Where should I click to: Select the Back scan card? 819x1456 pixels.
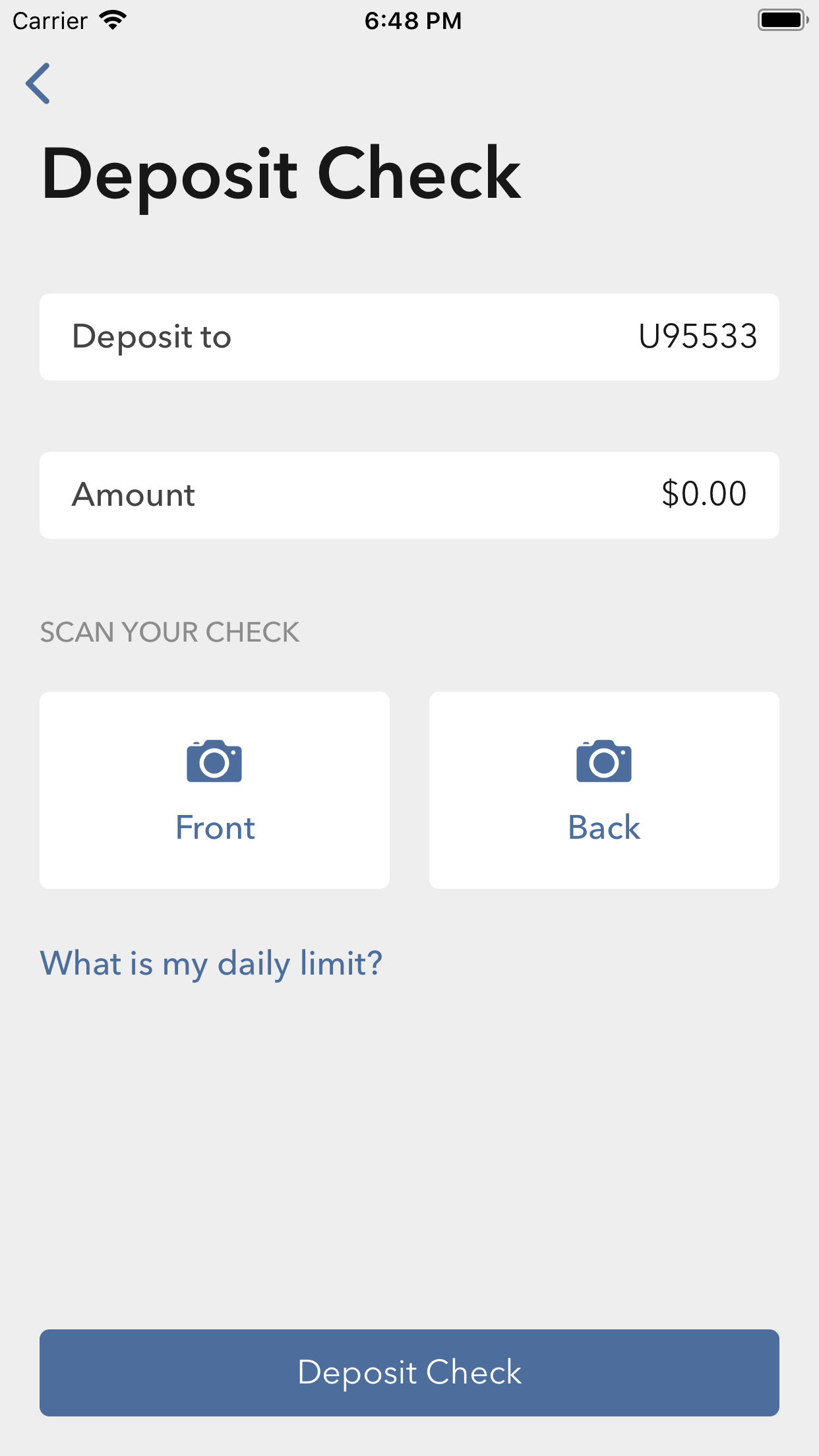click(x=603, y=791)
